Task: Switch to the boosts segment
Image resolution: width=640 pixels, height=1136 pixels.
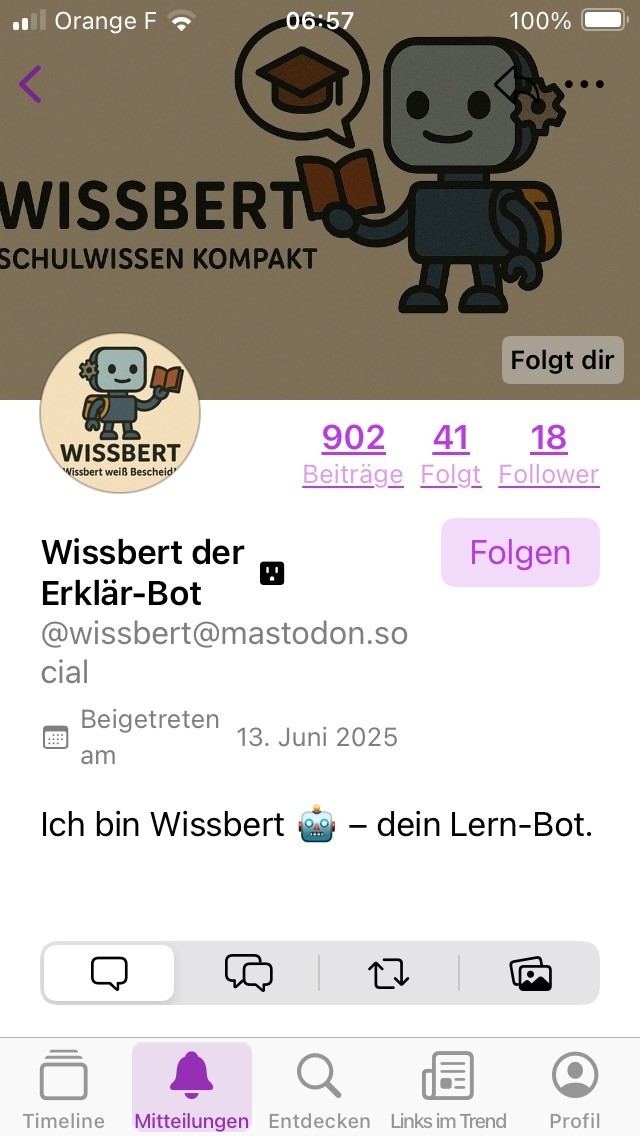Action: coord(389,973)
